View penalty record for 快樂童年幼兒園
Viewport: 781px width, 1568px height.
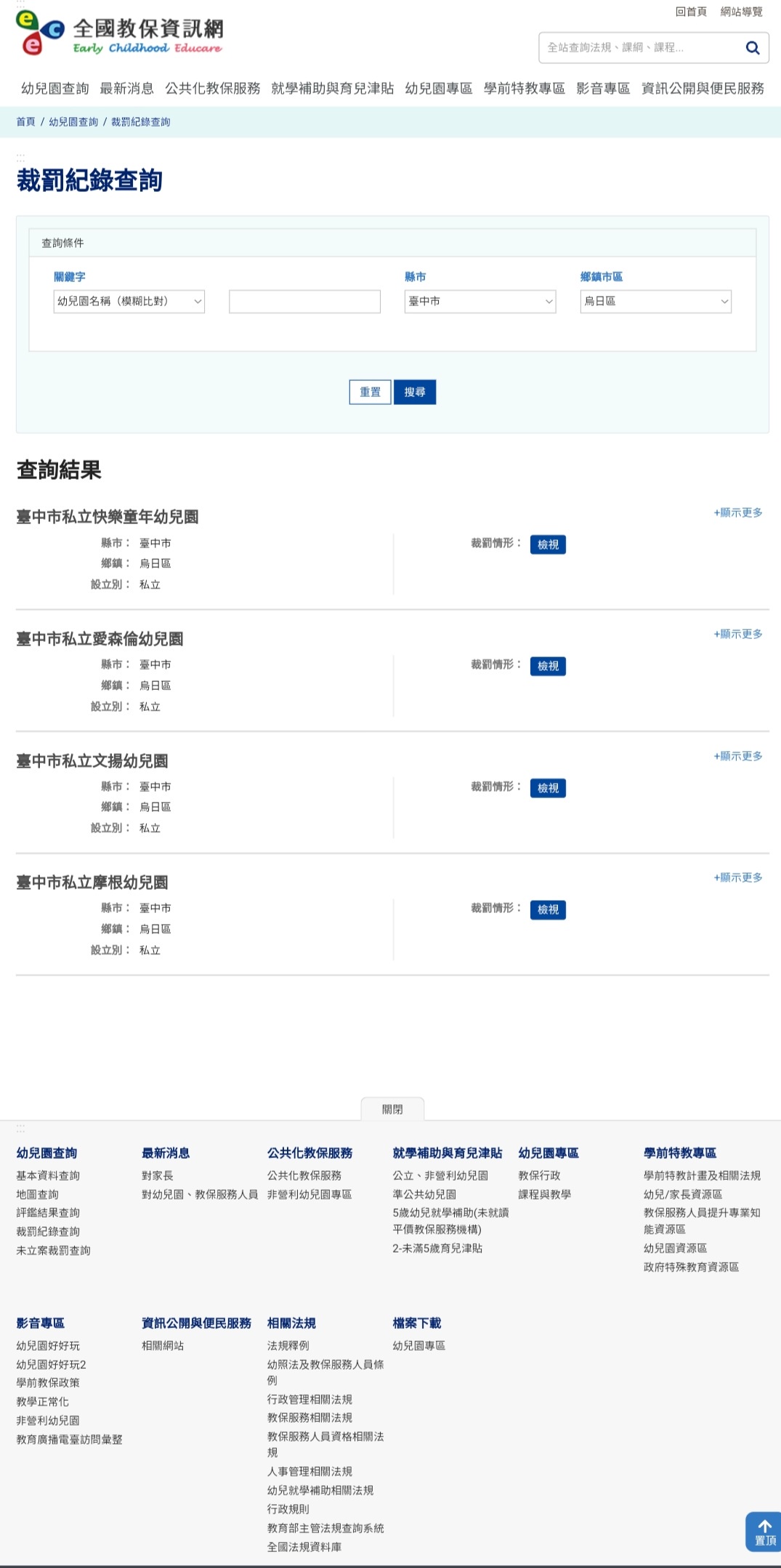coord(549,544)
